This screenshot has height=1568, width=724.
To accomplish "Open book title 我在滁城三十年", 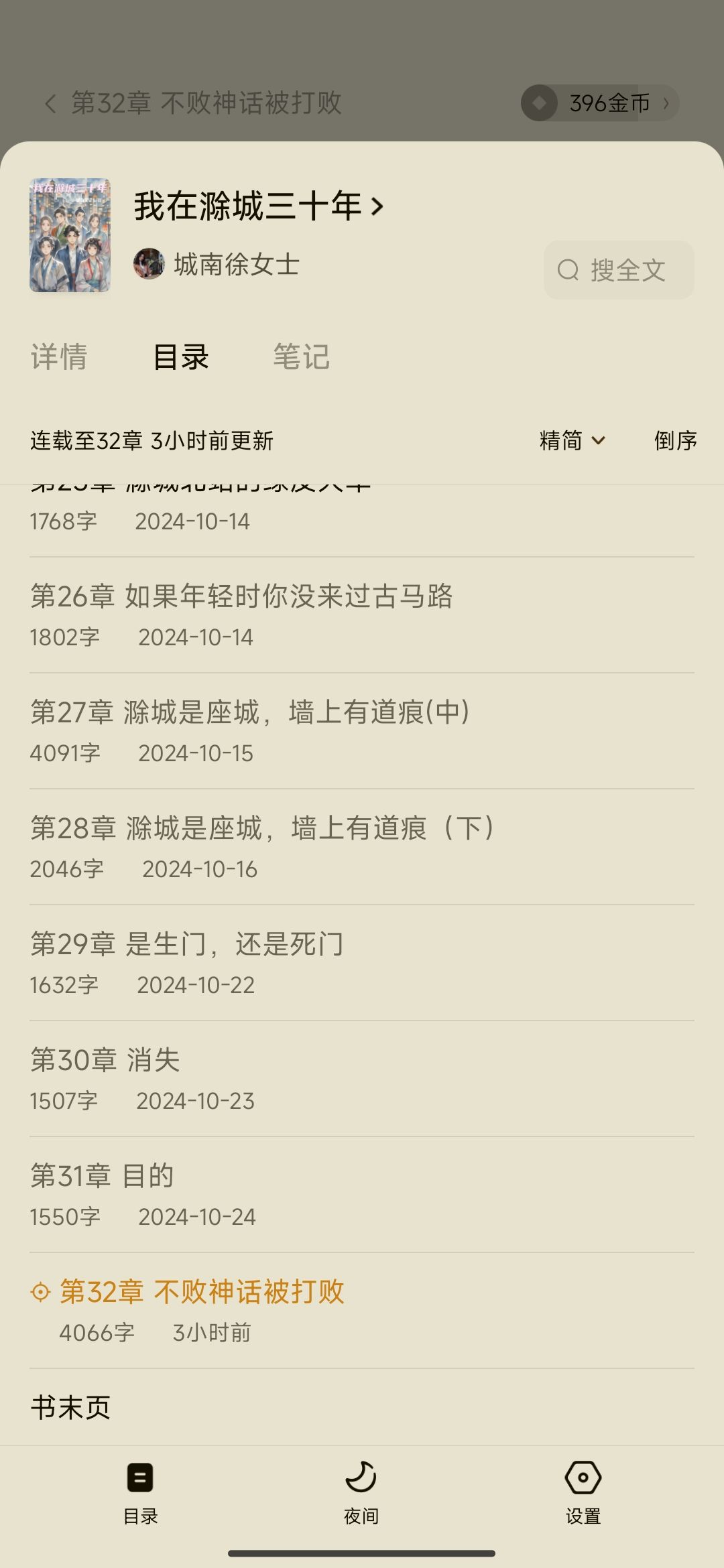I will [x=258, y=206].
